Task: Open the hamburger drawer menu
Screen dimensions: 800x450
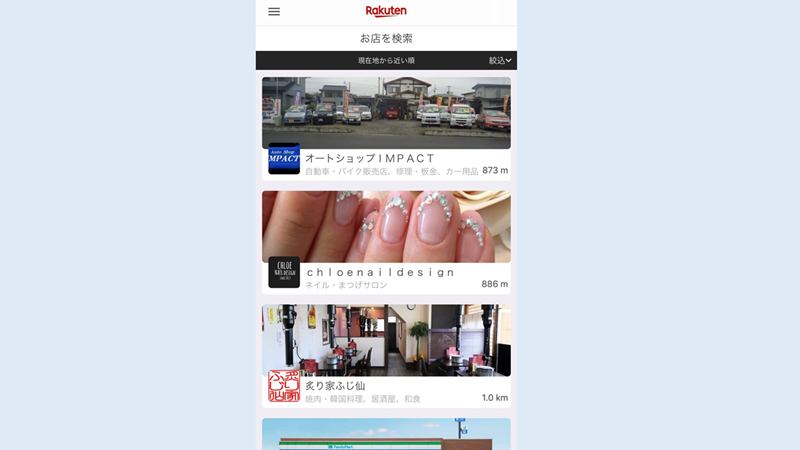Action: click(274, 12)
